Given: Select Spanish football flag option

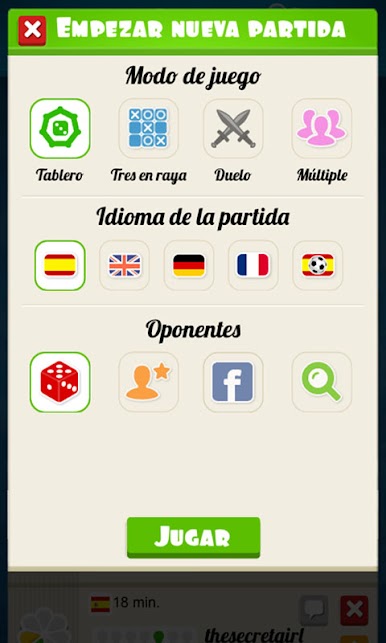Looking at the screenshot, I should [x=318, y=265].
